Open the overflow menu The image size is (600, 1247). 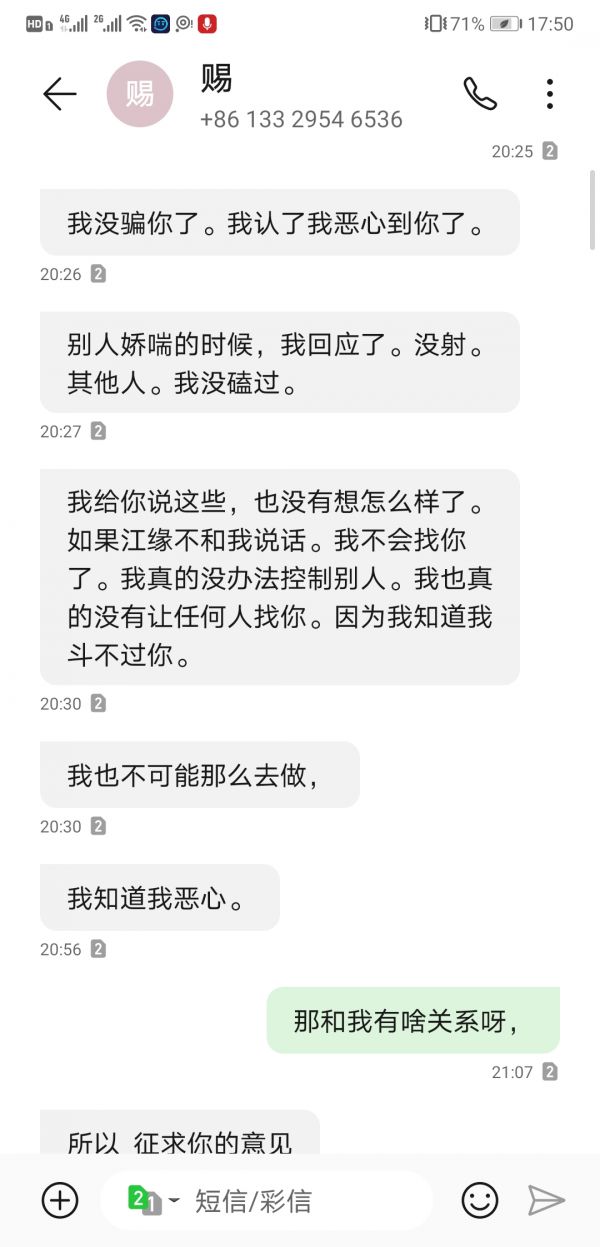pyautogui.click(x=550, y=94)
